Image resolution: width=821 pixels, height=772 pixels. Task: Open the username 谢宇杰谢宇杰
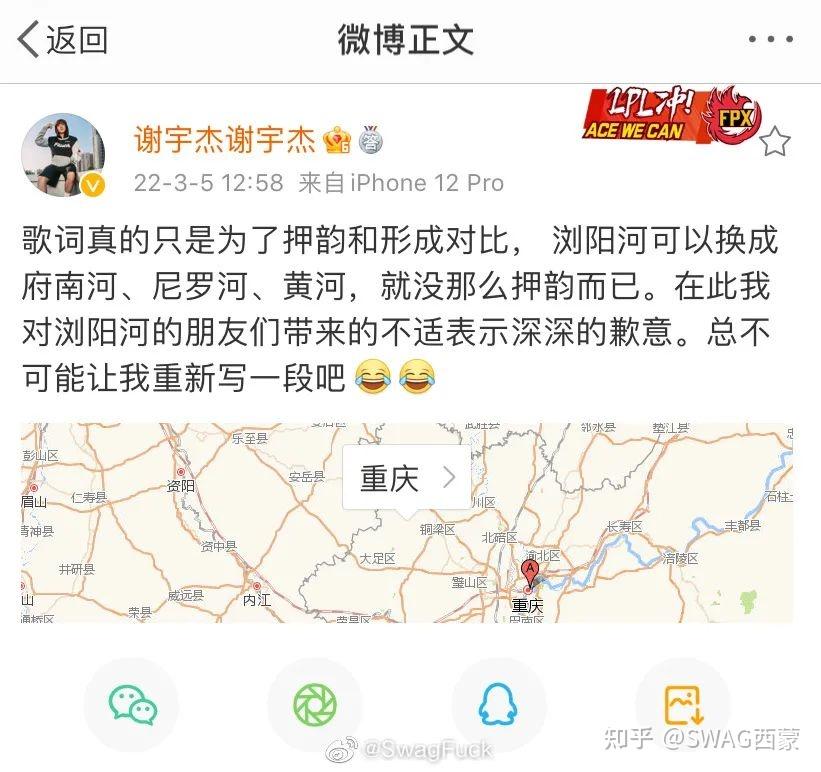tap(225, 140)
